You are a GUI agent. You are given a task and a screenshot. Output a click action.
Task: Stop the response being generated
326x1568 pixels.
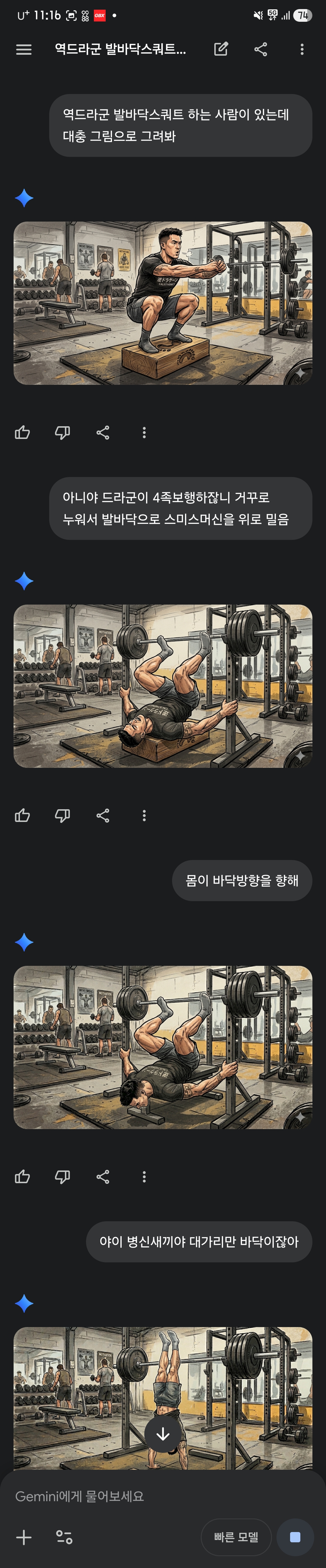(x=295, y=1537)
